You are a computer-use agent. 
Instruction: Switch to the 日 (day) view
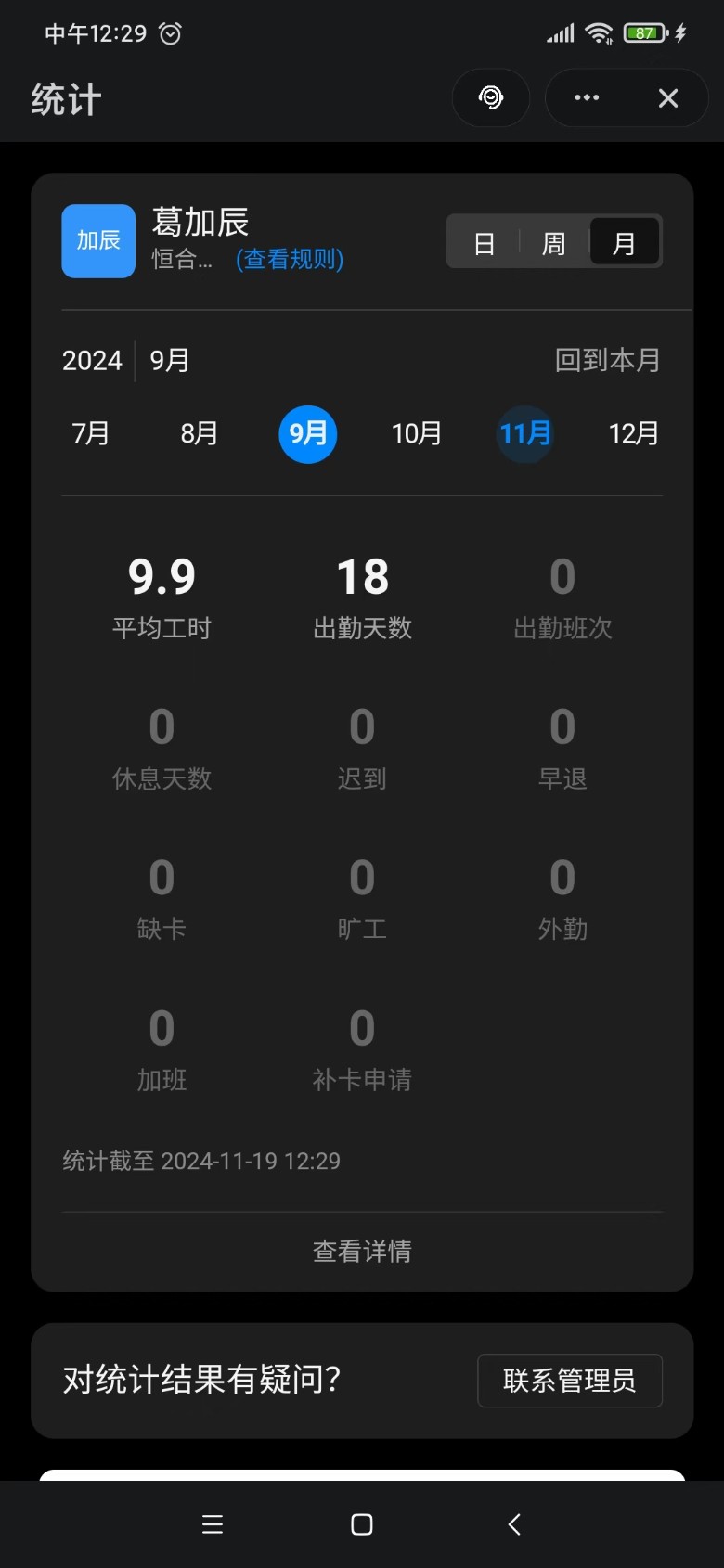coord(484,243)
